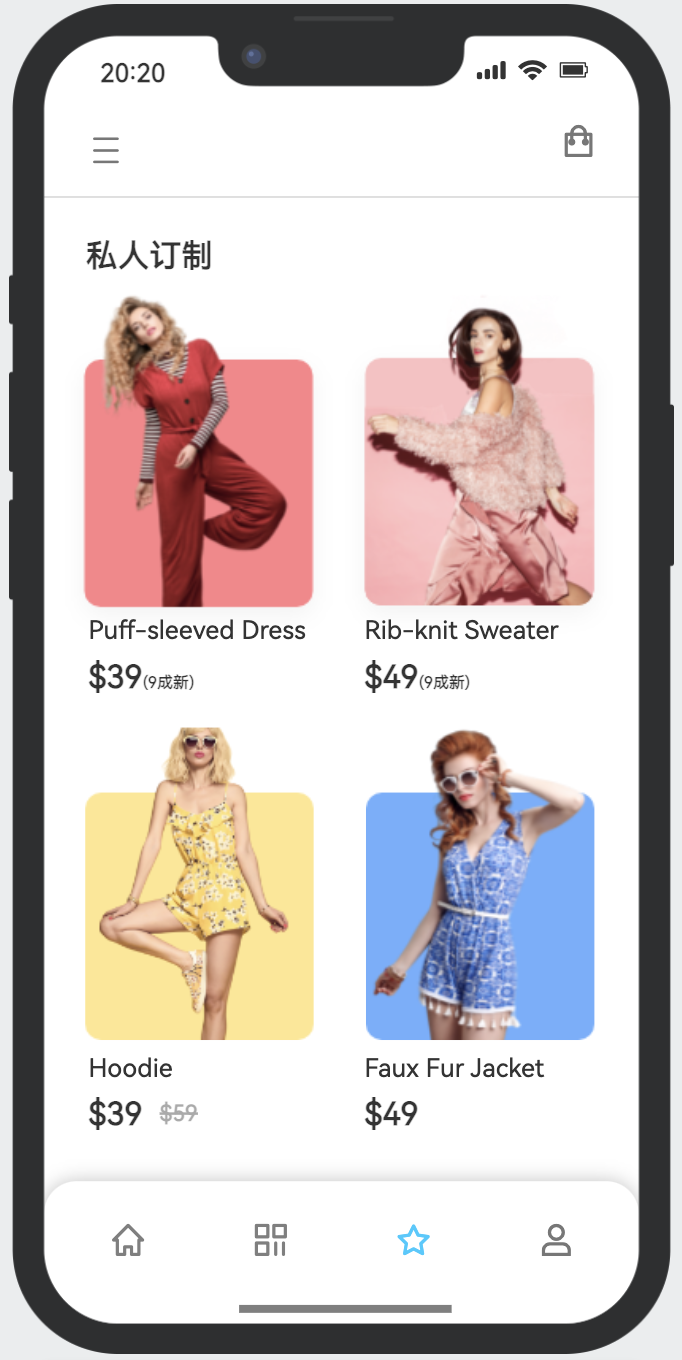The height and width of the screenshot is (1360, 682).
Task: Go to the home tab
Action: 128,1240
